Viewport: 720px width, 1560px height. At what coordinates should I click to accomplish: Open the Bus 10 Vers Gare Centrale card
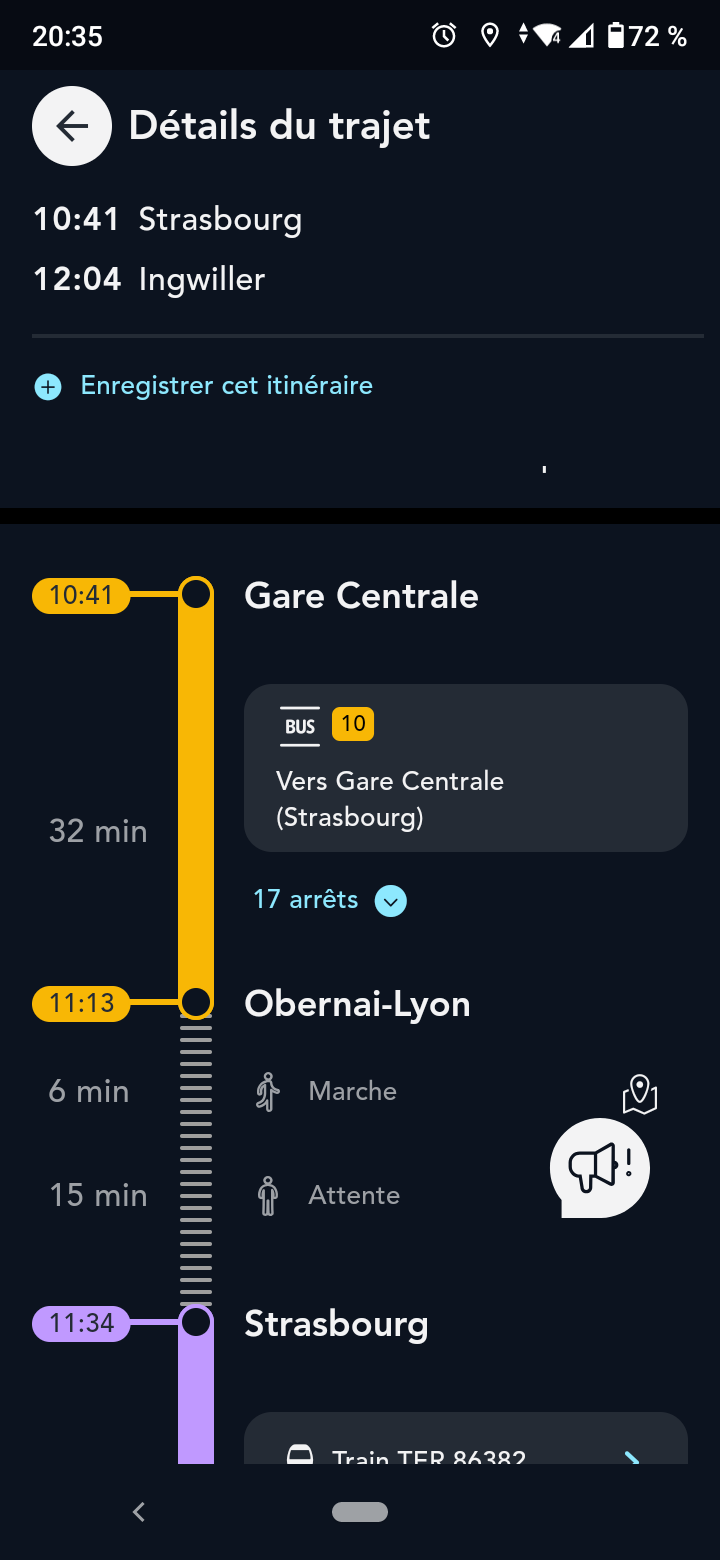465,768
